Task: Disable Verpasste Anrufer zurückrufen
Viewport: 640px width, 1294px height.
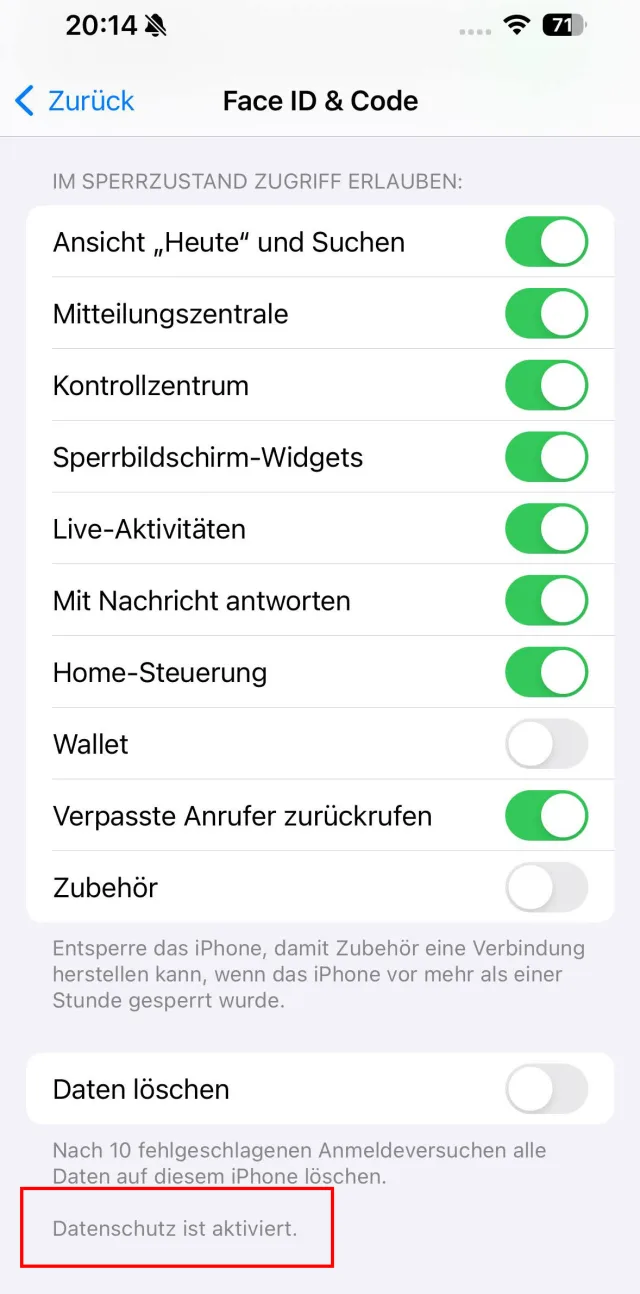Action: (x=546, y=816)
